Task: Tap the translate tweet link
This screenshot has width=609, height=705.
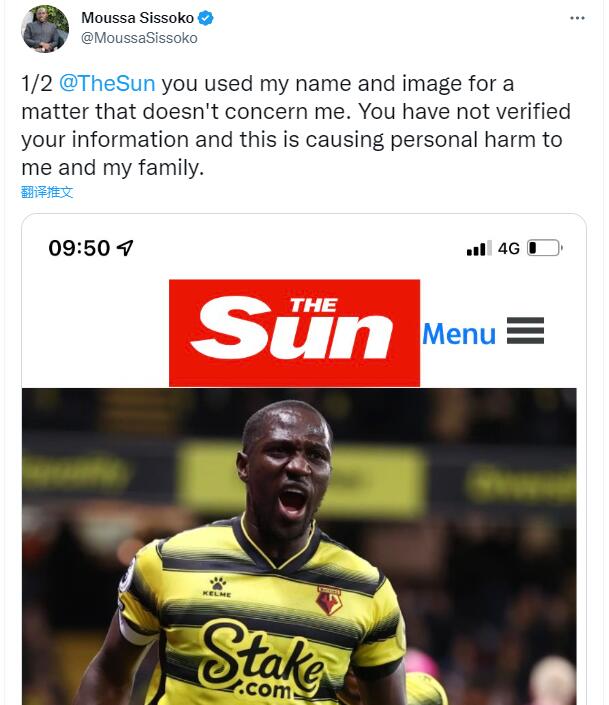Action: (x=47, y=191)
